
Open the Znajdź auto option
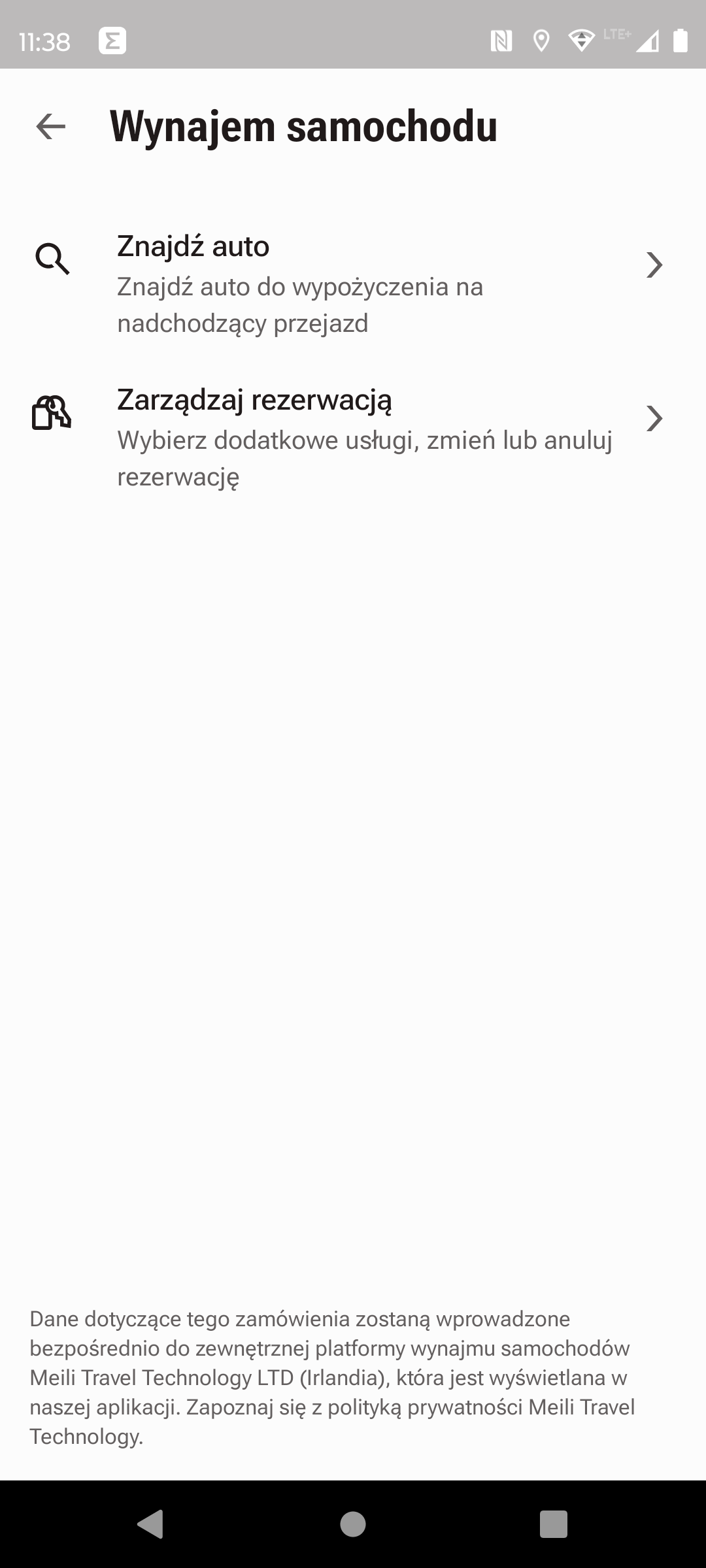click(353, 284)
